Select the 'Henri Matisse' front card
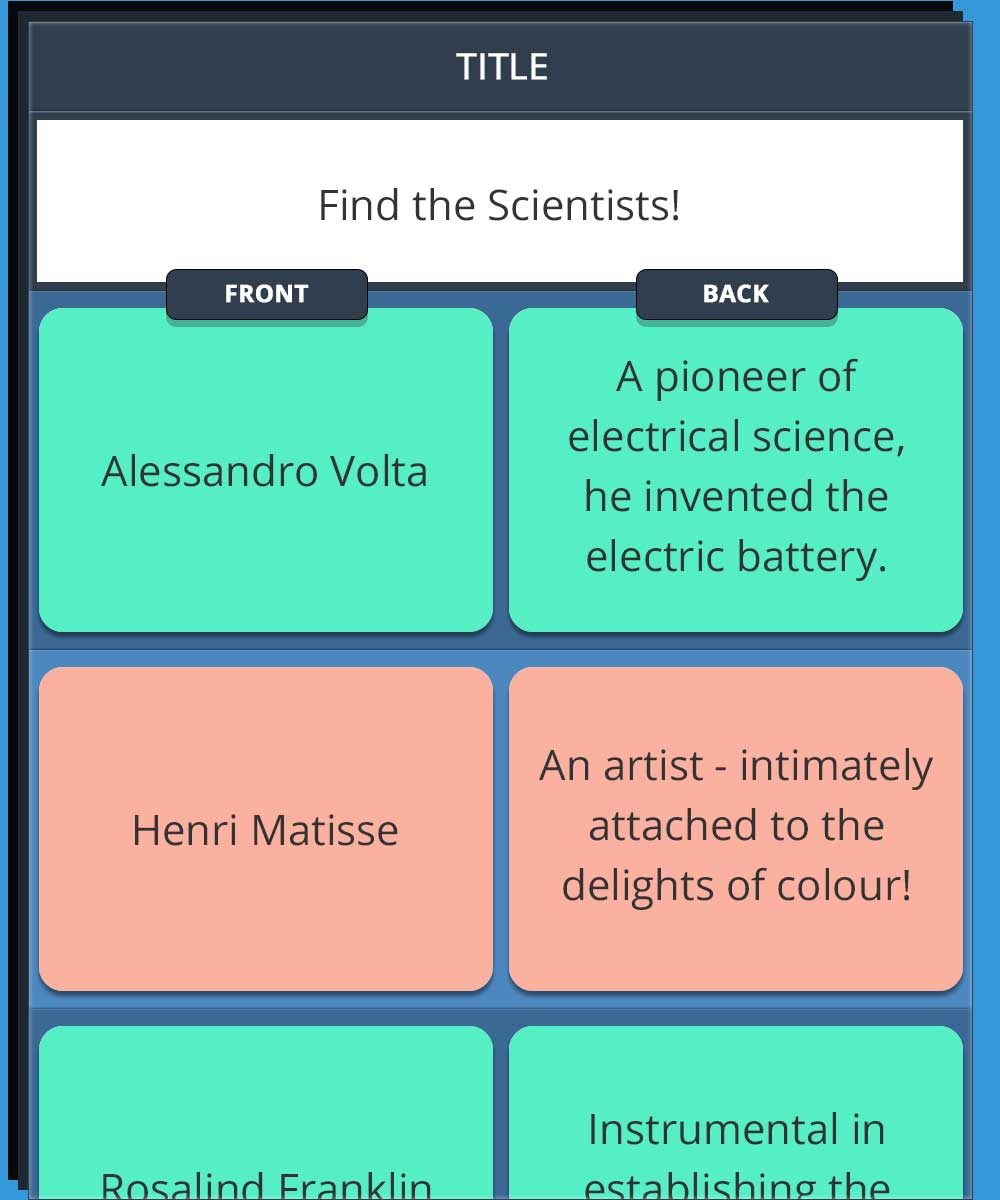This screenshot has height=1200, width=1000. 265,829
